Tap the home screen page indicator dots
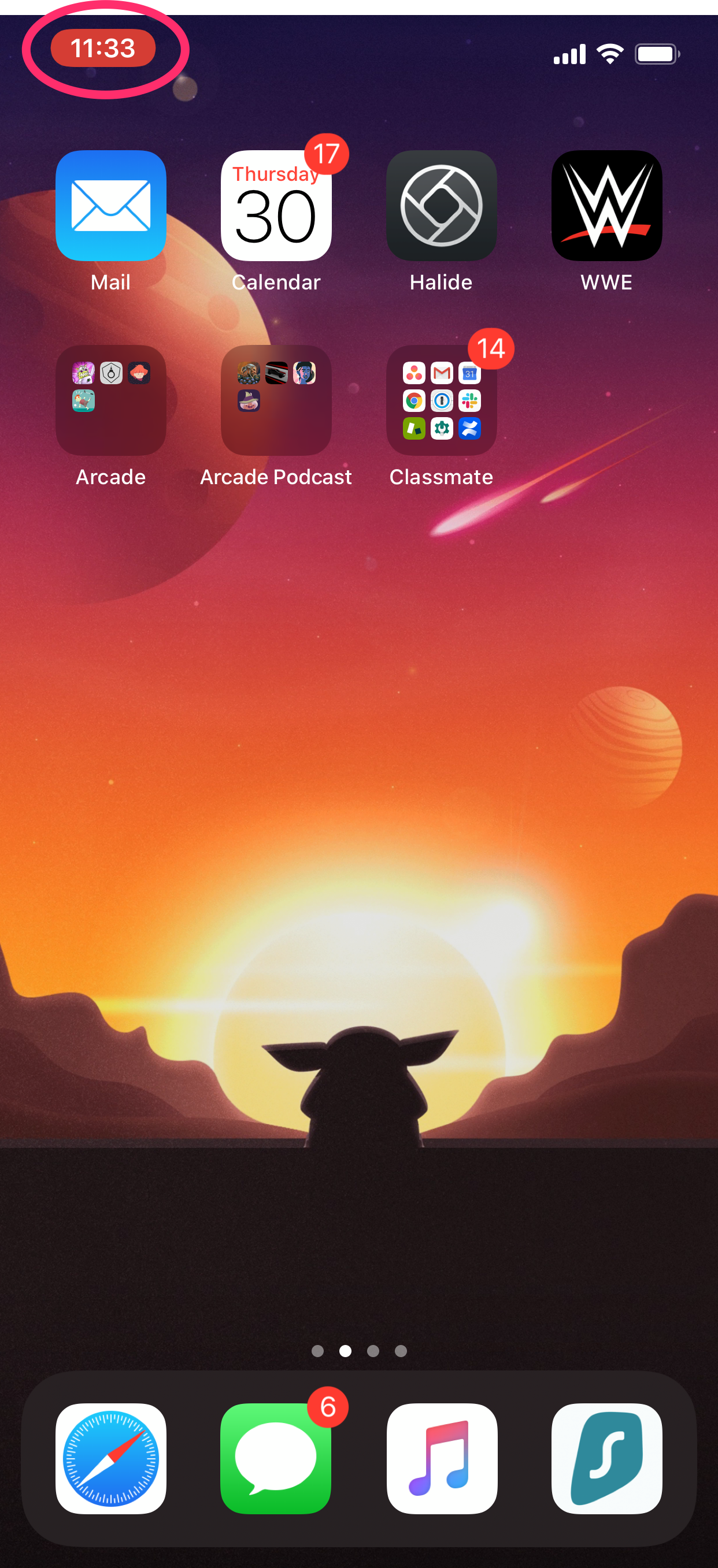Image resolution: width=718 pixels, height=1568 pixels. [358, 1351]
